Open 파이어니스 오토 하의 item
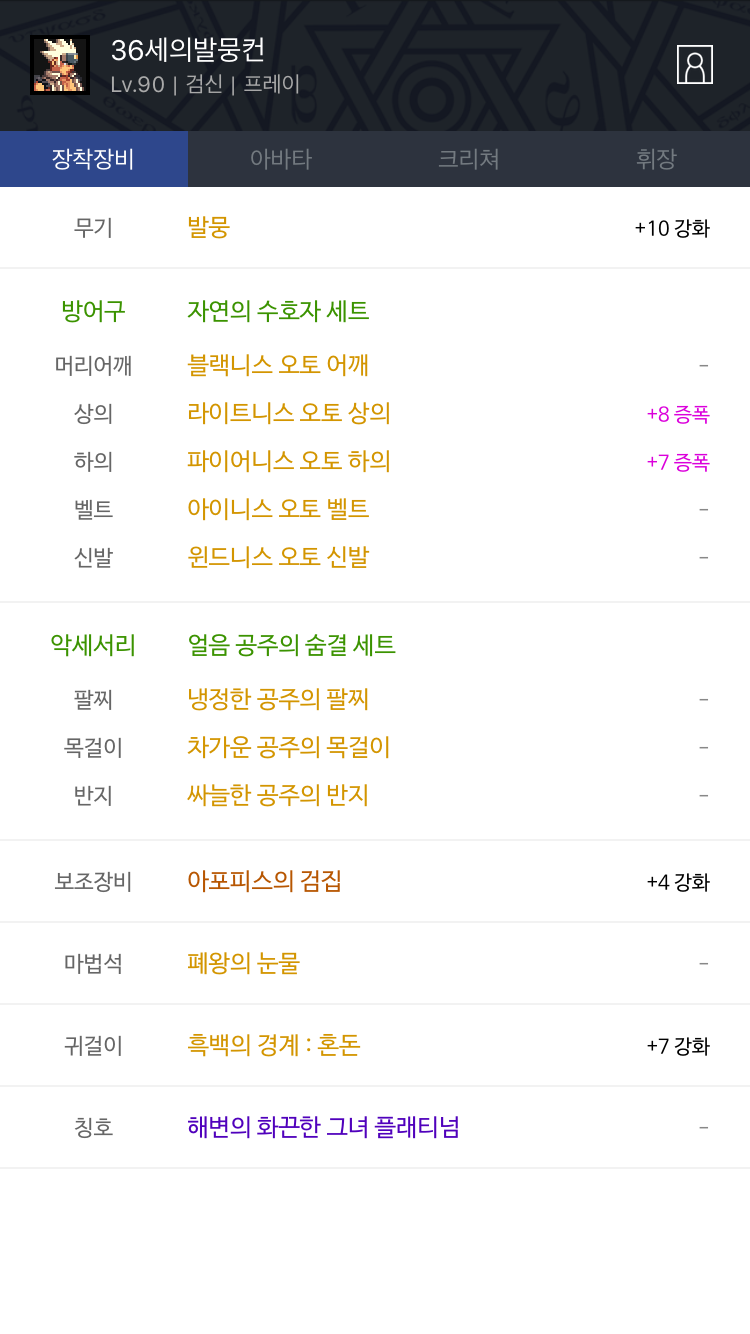The height and width of the screenshot is (1334, 750). [x=288, y=461]
